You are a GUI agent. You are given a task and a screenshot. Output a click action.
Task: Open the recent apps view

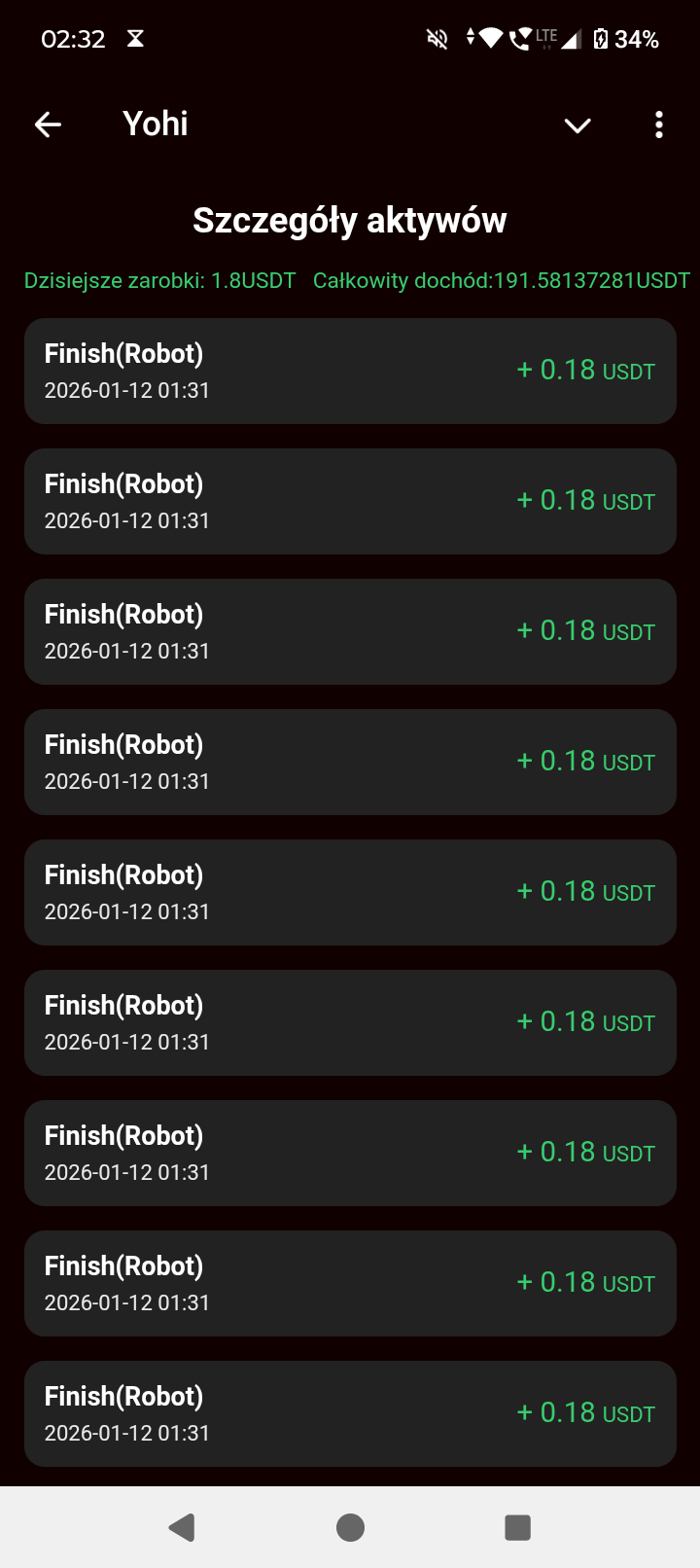point(517,1527)
